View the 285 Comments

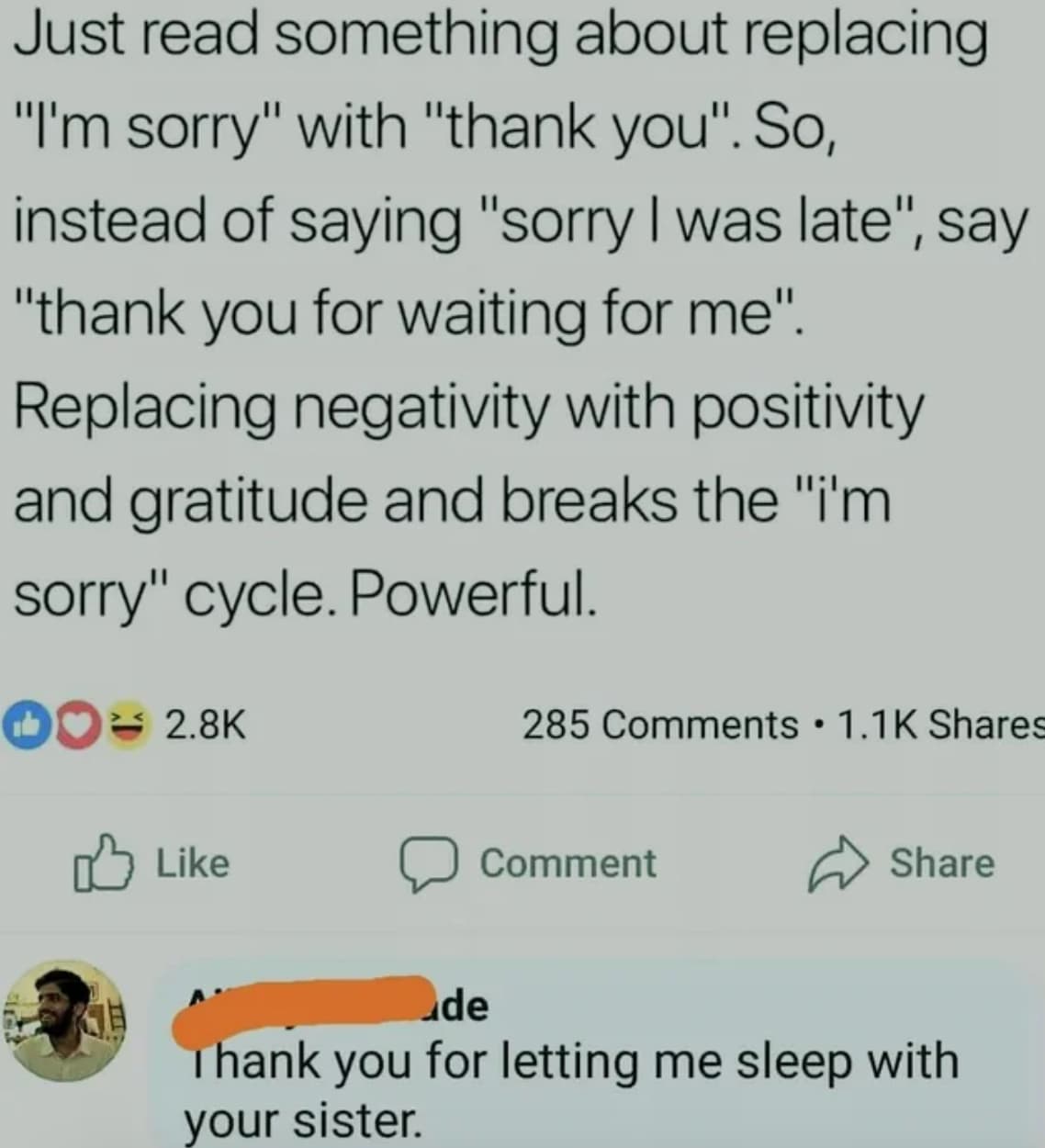pyautogui.click(x=659, y=725)
